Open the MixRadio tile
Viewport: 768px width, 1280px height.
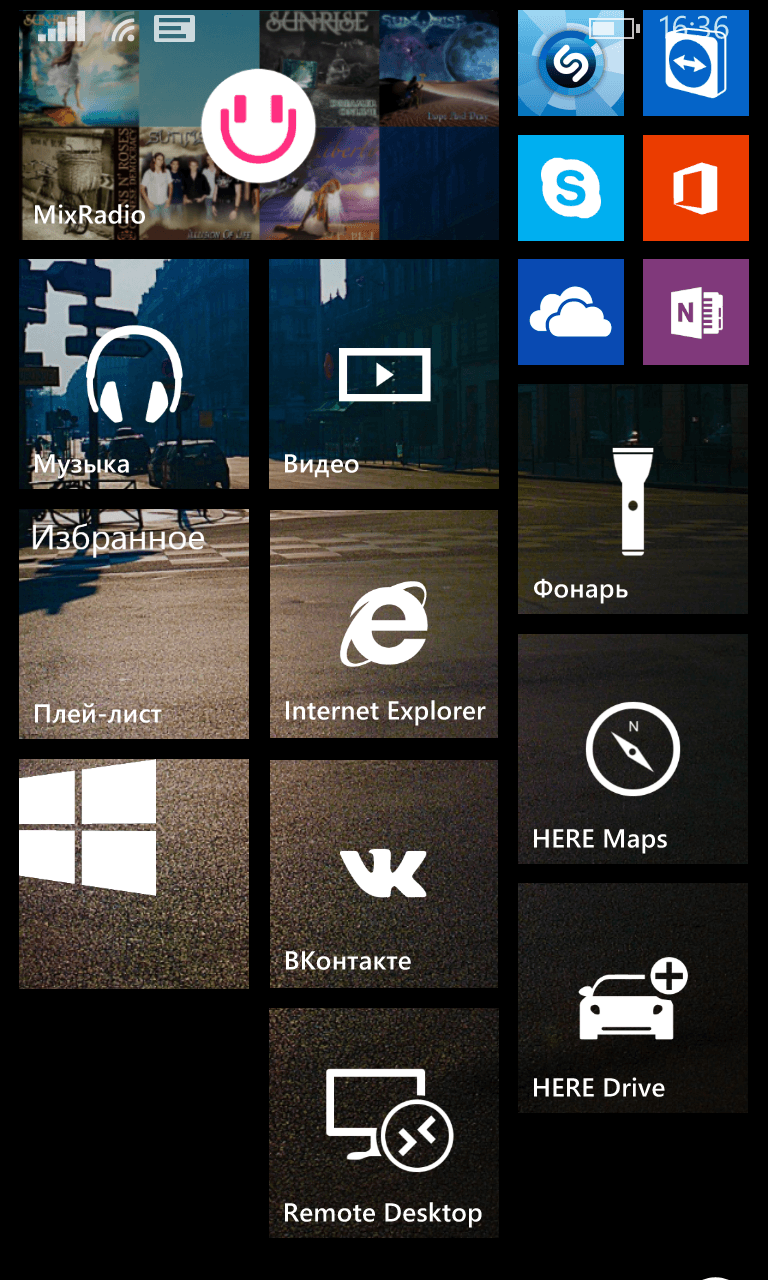click(x=259, y=125)
